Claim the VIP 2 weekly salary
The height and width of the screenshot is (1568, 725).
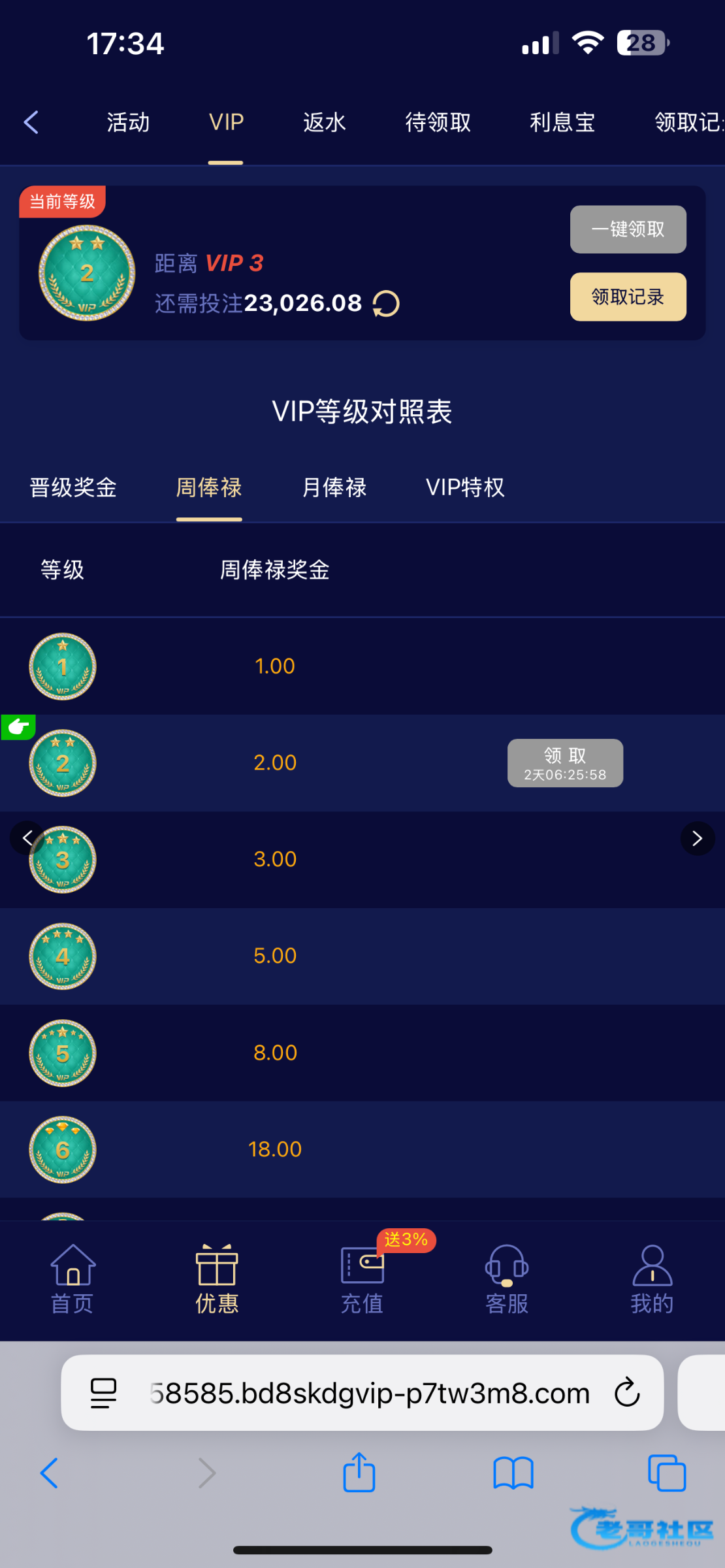[x=565, y=763]
